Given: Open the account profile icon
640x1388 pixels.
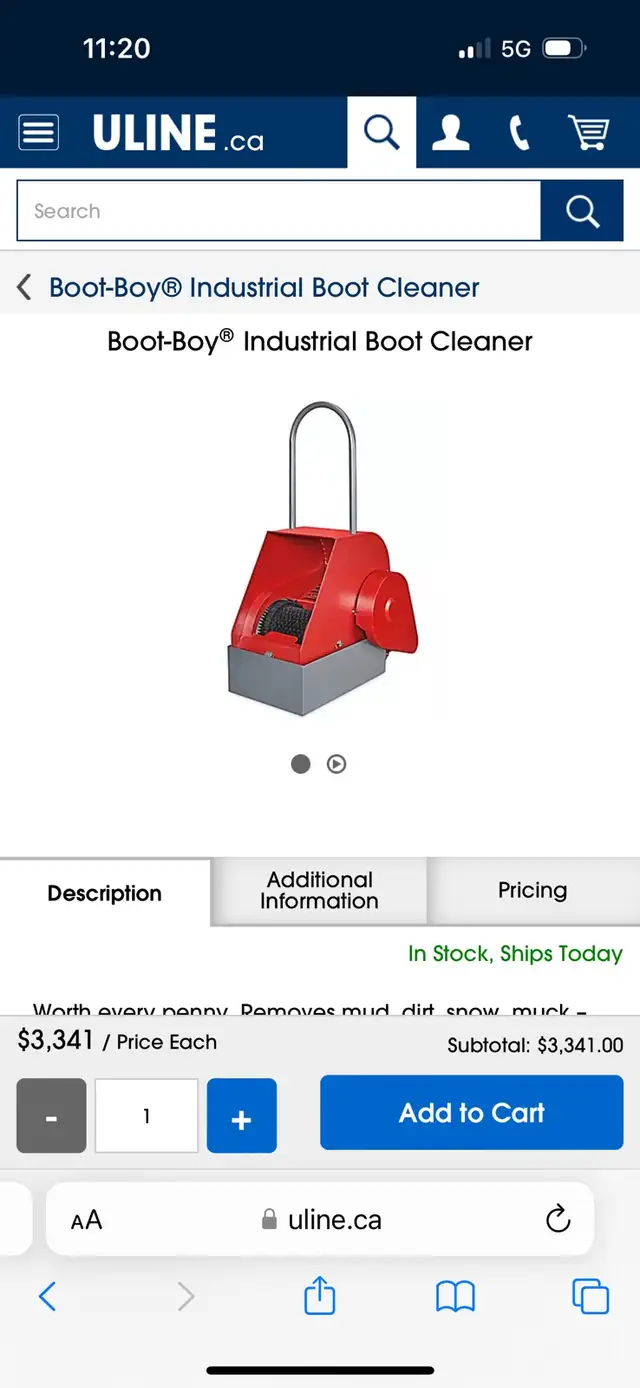Looking at the screenshot, I should tap(450, 132).
